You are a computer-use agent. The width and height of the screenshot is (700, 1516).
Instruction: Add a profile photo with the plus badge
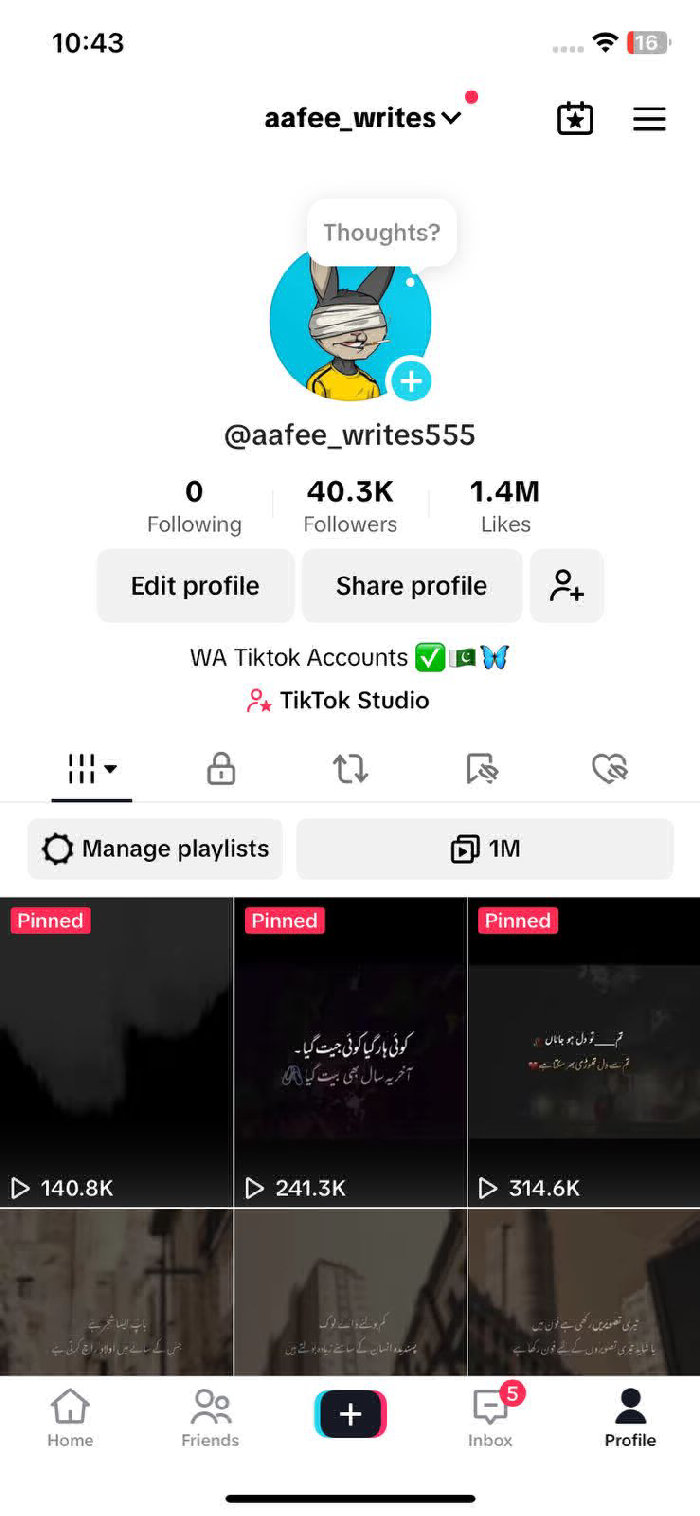(x=411, y=381)
